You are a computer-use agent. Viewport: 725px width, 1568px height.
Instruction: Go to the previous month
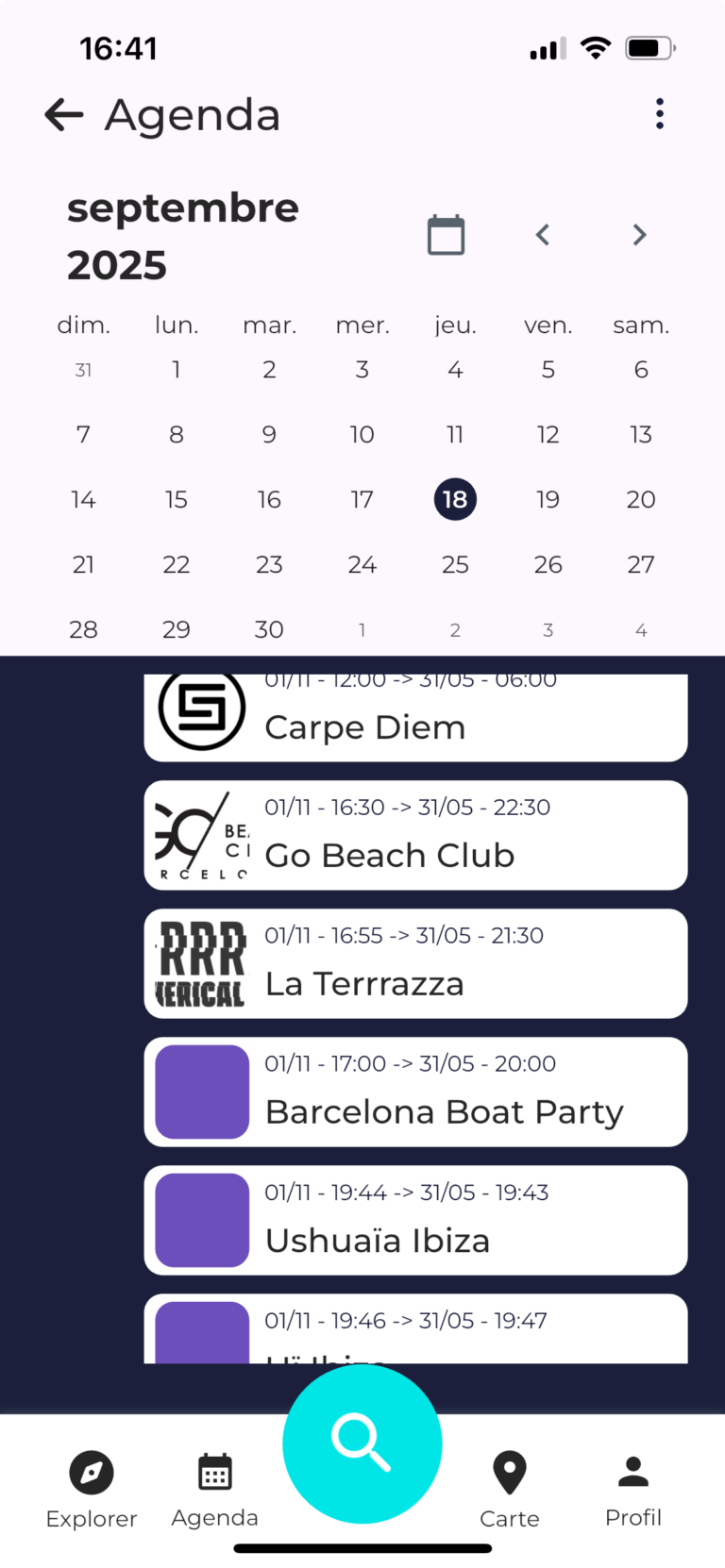click(x=543, y=235)
